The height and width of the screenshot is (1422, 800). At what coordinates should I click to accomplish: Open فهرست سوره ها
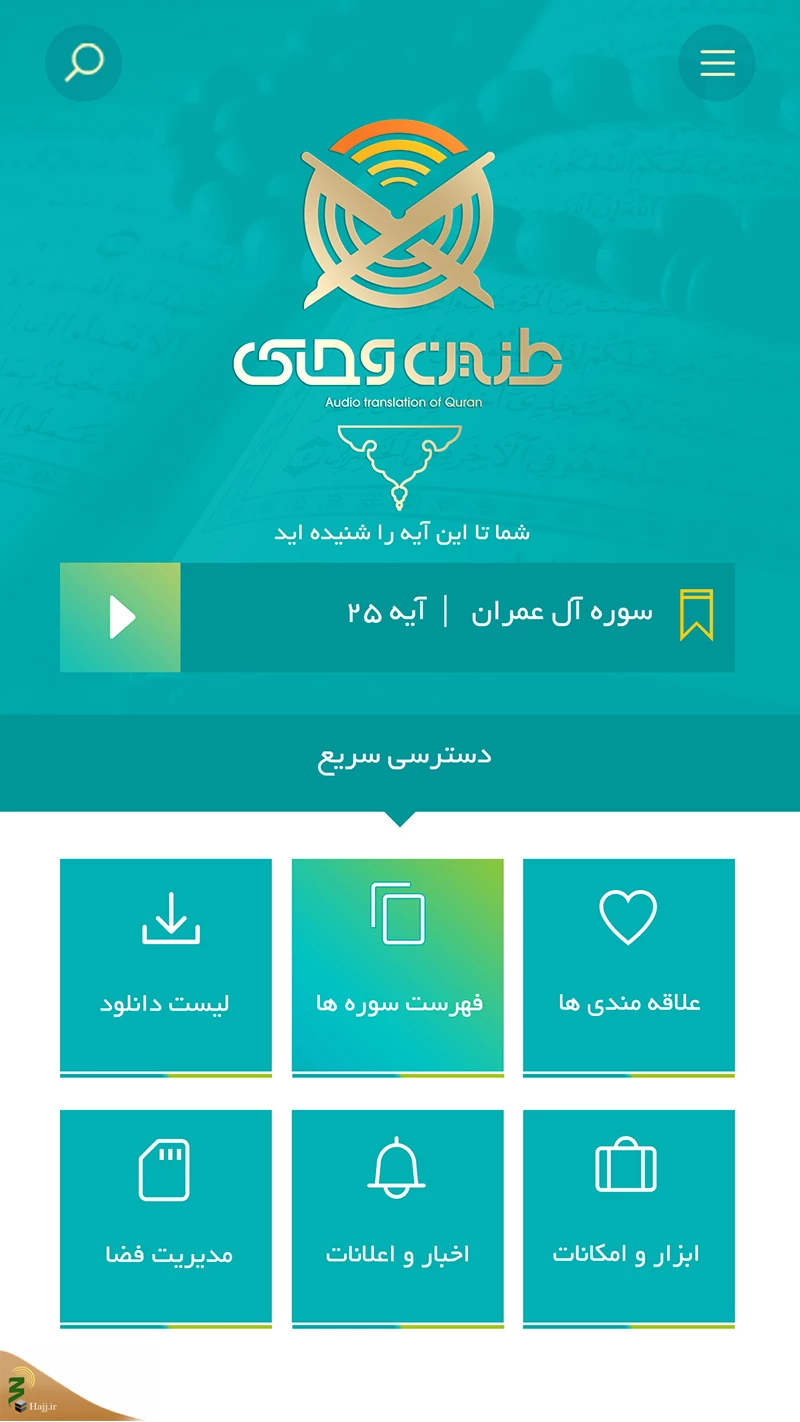coord(398,967)
